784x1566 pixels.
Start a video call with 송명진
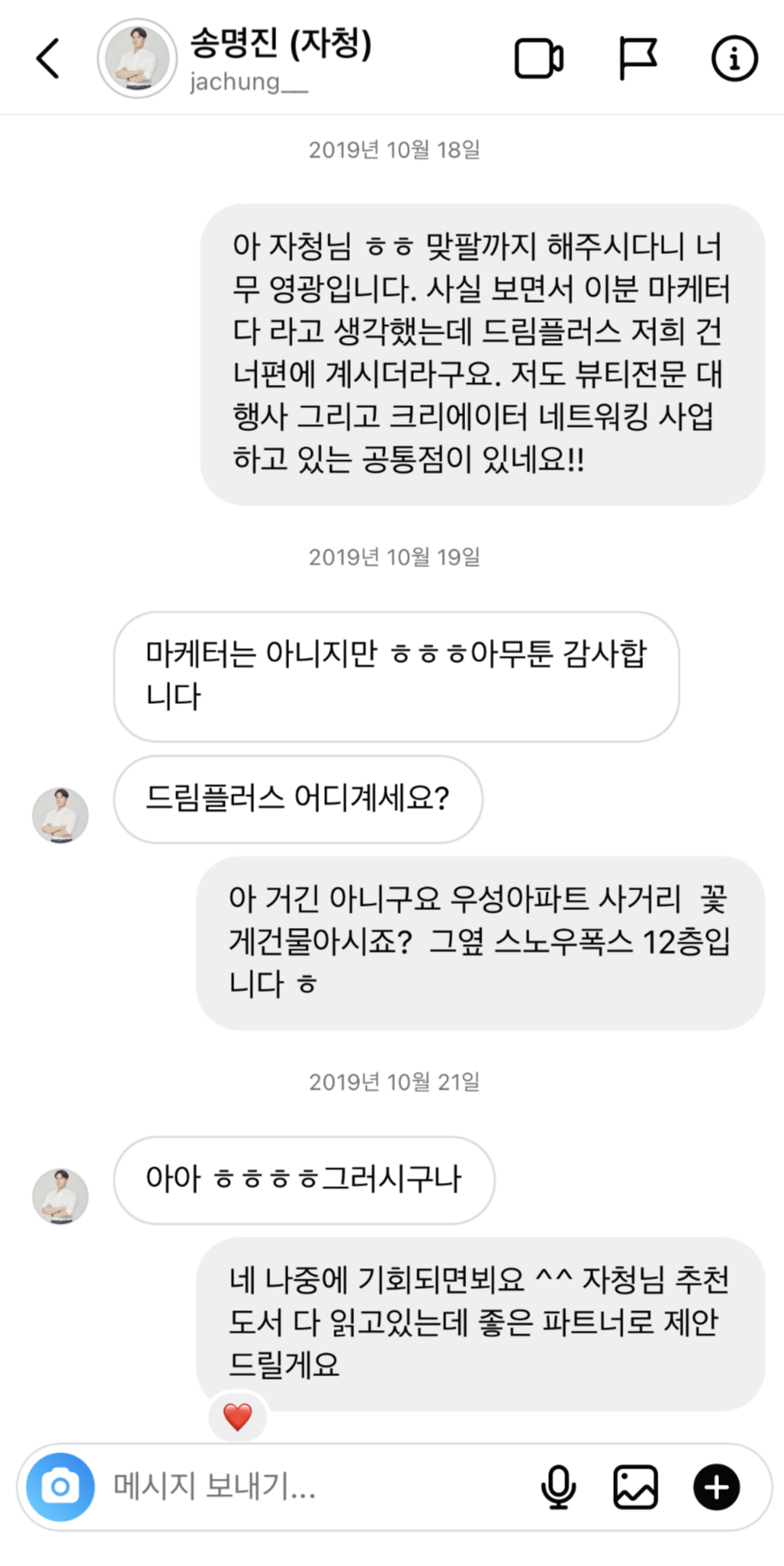(539, 56)
